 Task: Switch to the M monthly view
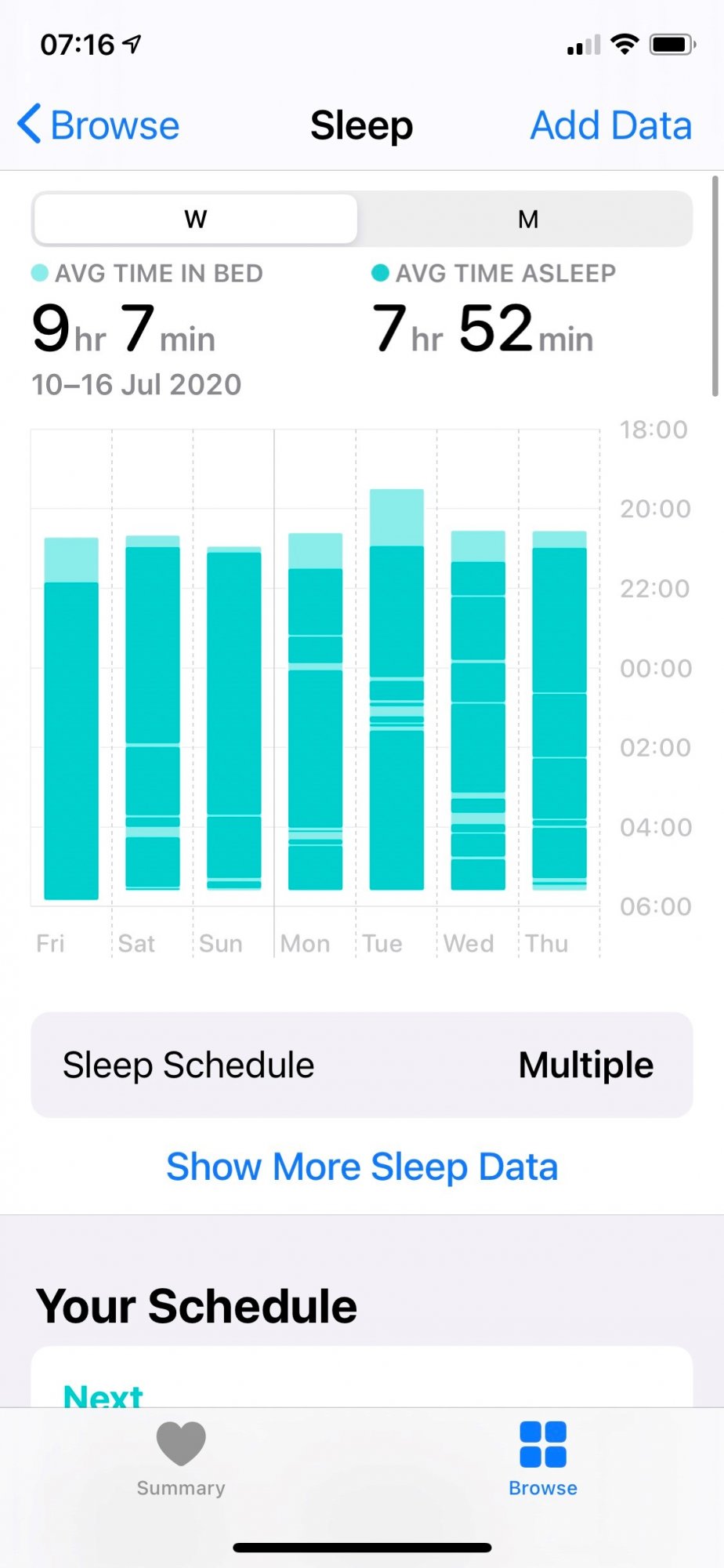click(x=527, y=219)
